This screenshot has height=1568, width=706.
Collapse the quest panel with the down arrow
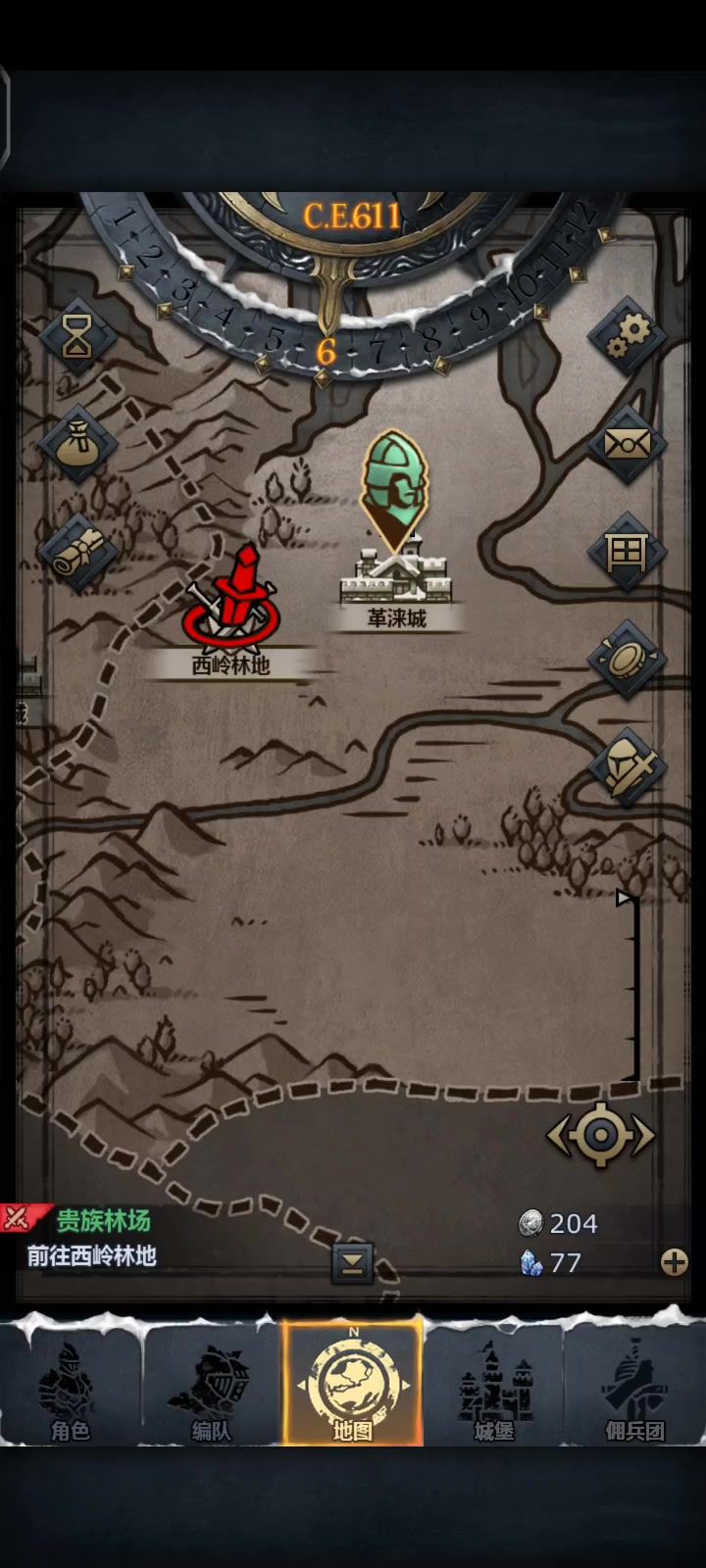click(352, 1262)
